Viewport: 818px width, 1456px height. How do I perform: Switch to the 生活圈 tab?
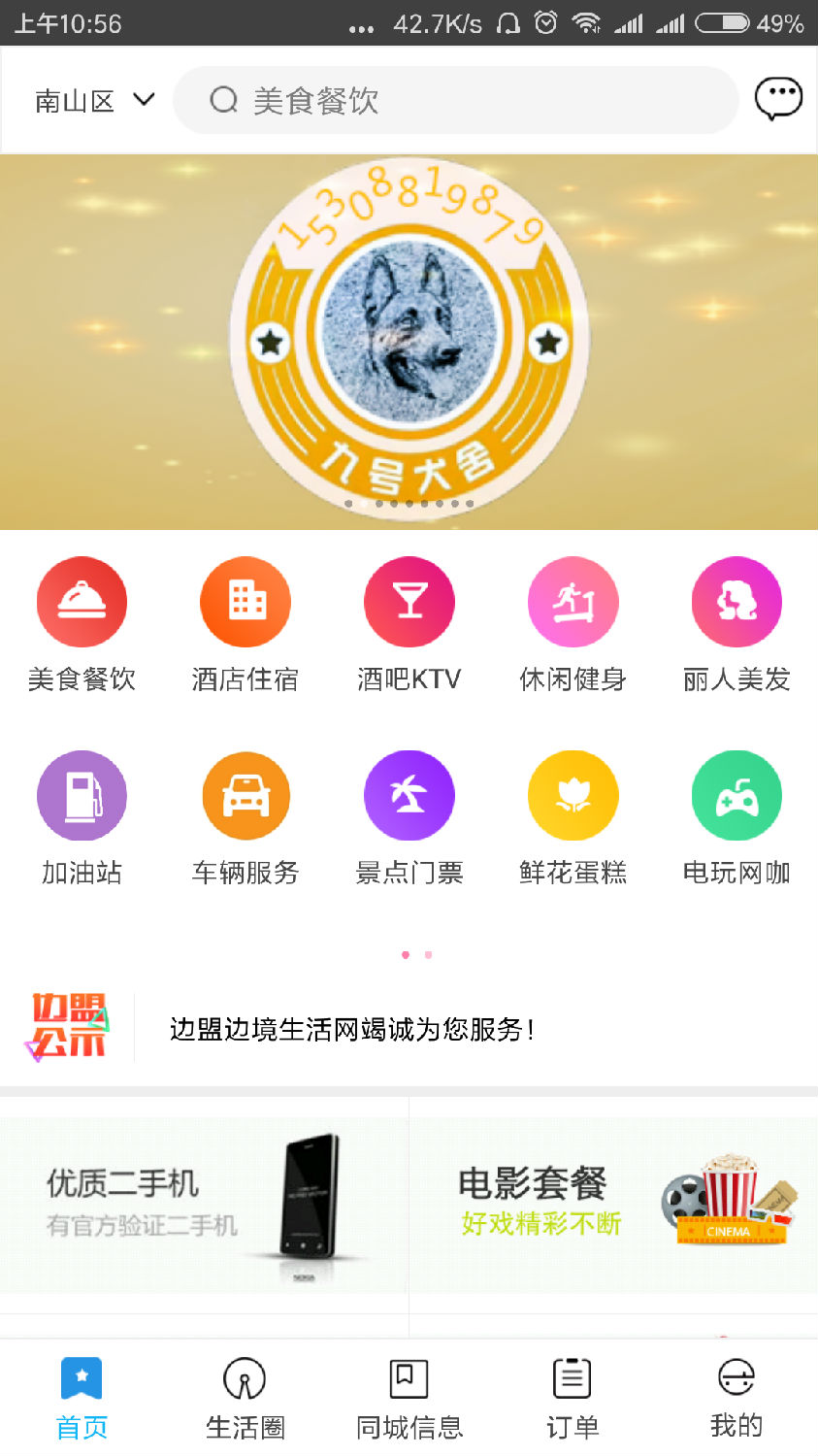click(245, 1398)
